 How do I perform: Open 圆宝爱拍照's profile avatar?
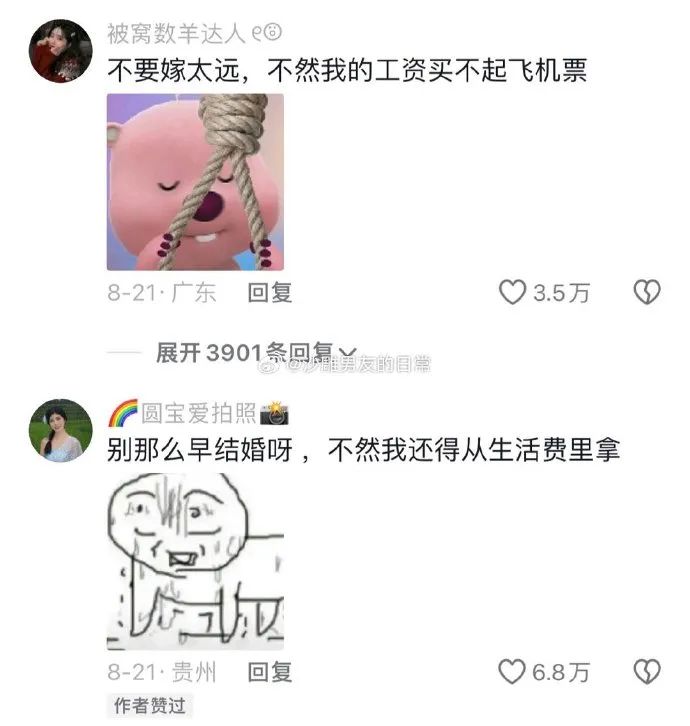pos(61,430)
